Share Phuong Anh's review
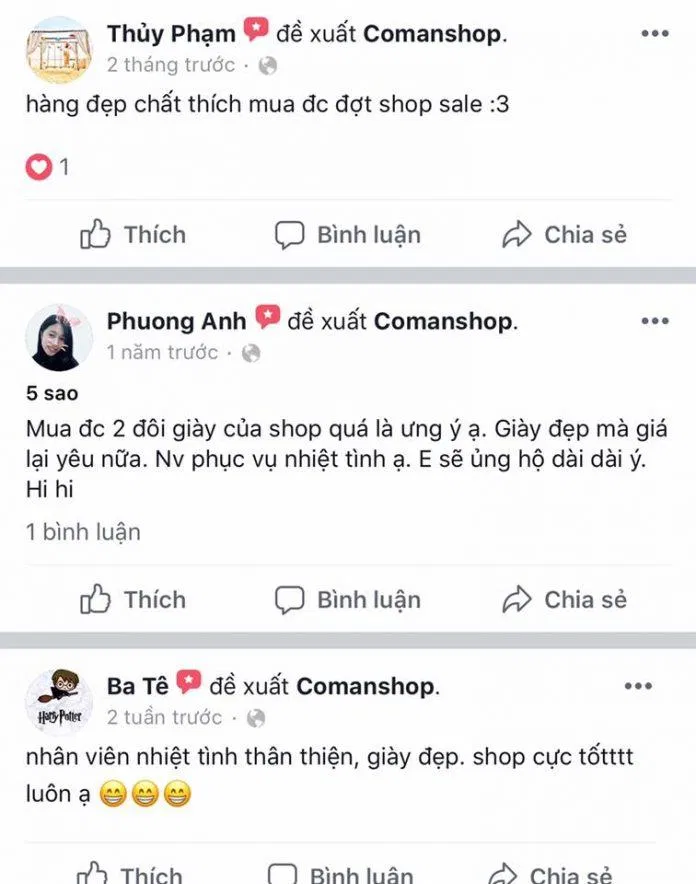Image resolution: width=696 pixels, height=884 pixels. point(564,600)
